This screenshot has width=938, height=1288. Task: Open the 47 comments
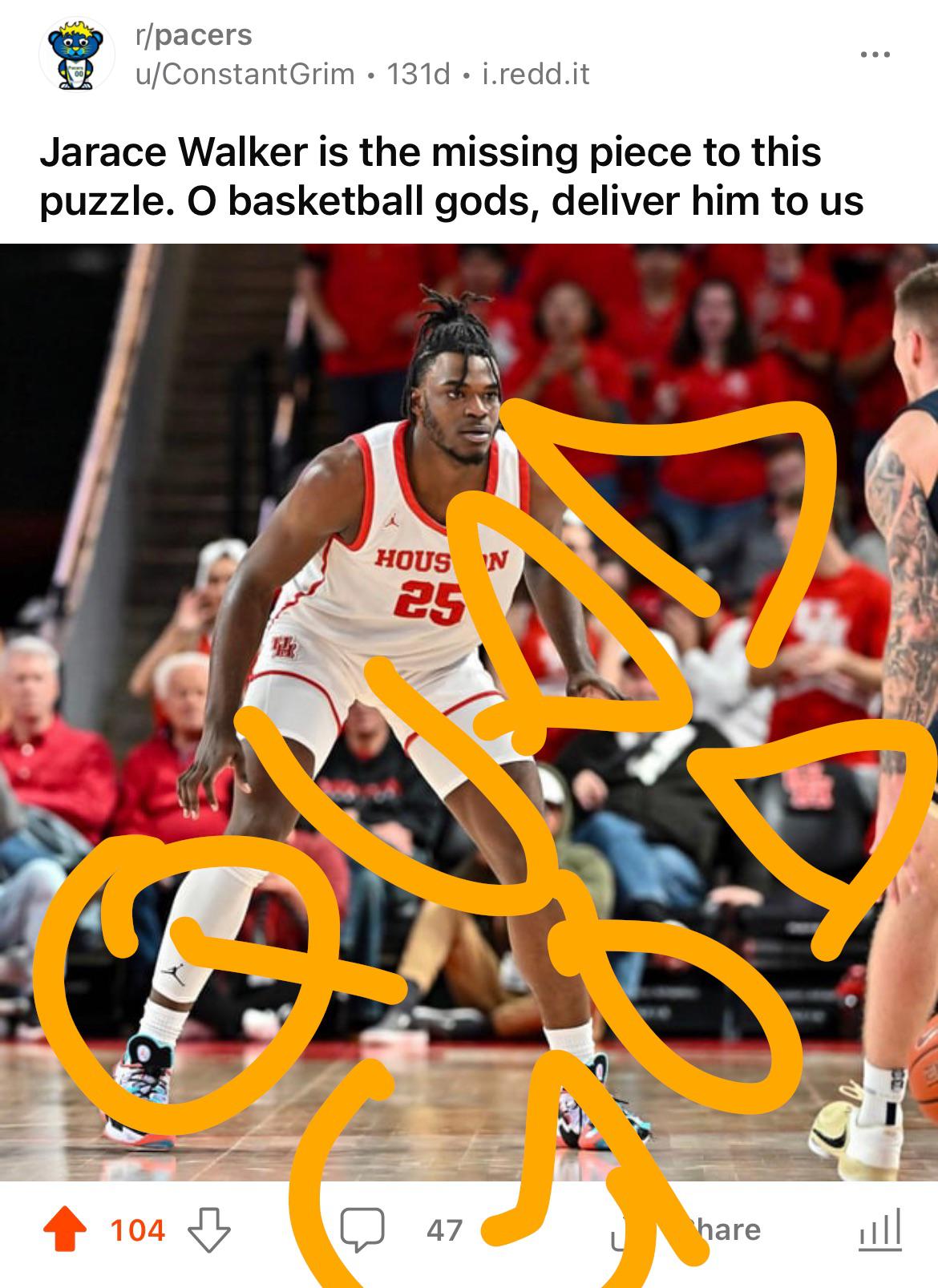pyautogui.click(x=401, y=1229)
